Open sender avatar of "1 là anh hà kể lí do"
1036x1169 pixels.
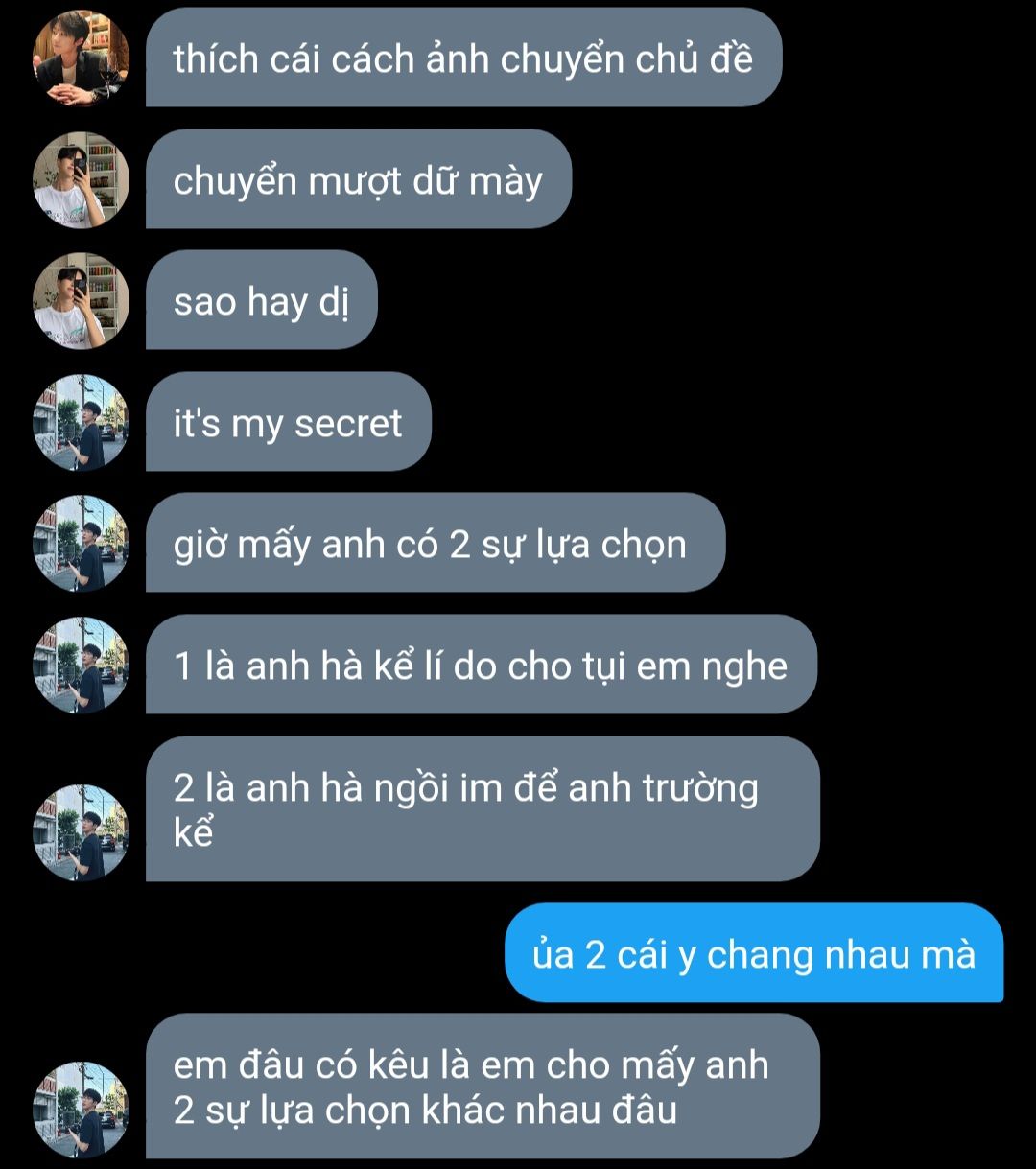pyautogui.click(x=81, y=666)
